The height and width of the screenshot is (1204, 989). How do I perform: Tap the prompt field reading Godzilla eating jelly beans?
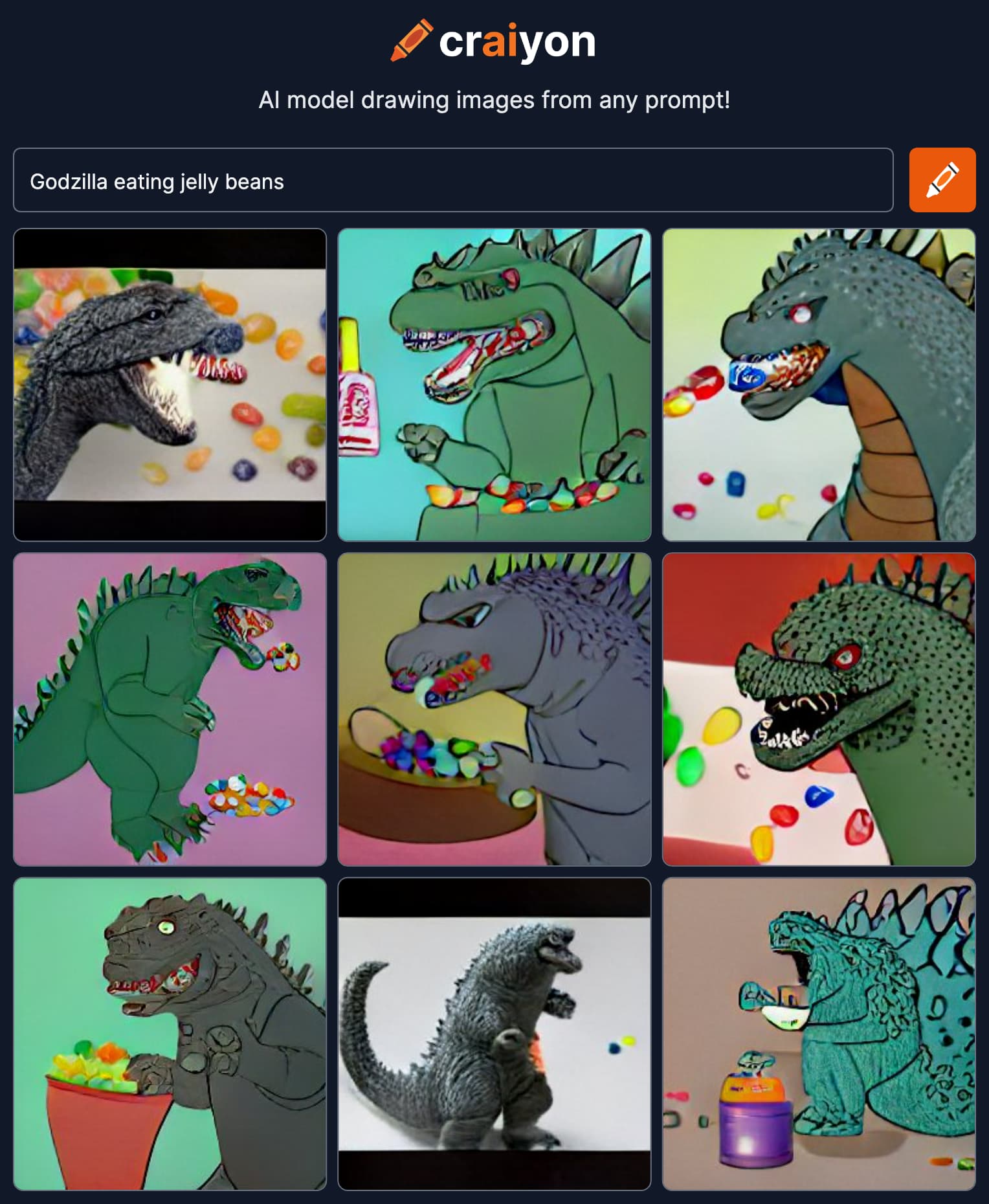pyautogui.click(x=453, y=181)
